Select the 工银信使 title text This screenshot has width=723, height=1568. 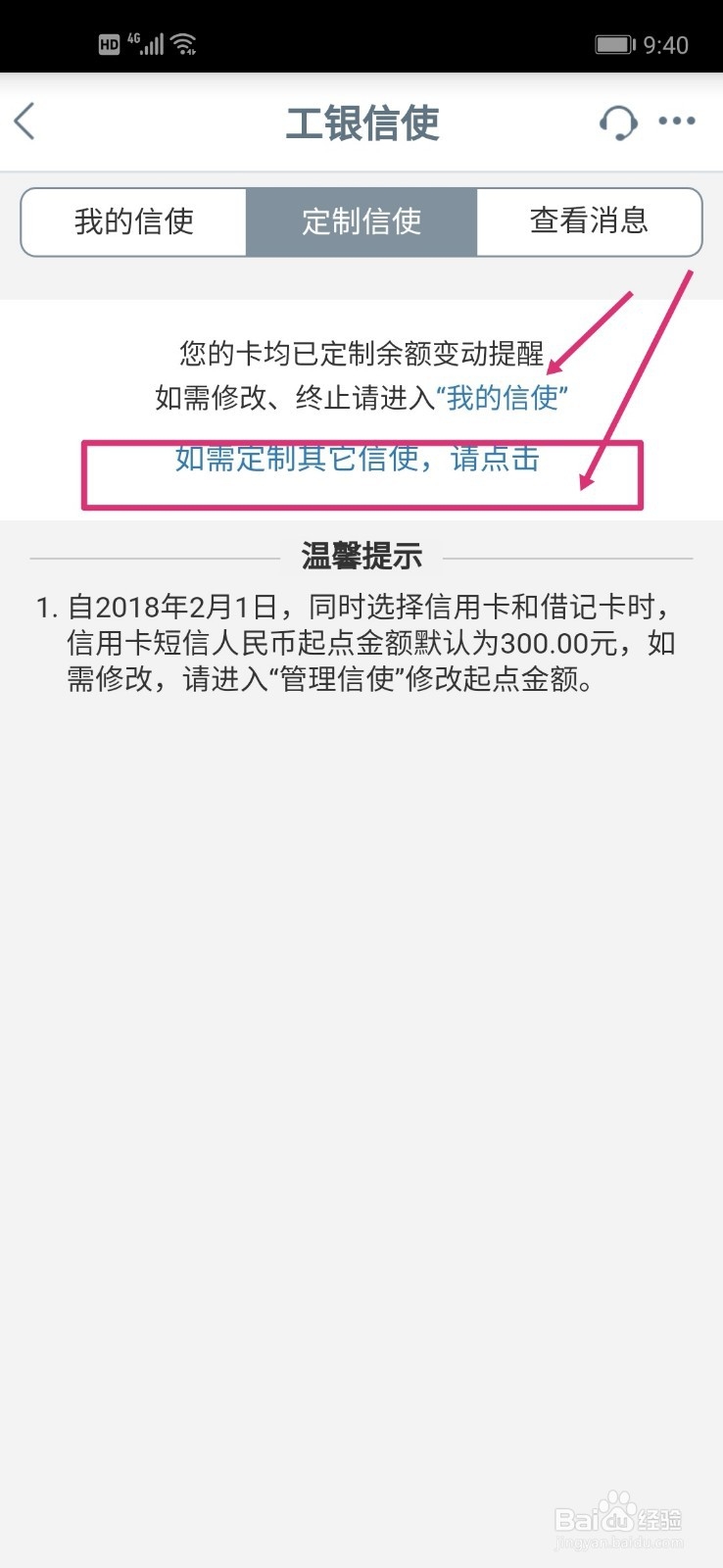click(x=361, y=122)
